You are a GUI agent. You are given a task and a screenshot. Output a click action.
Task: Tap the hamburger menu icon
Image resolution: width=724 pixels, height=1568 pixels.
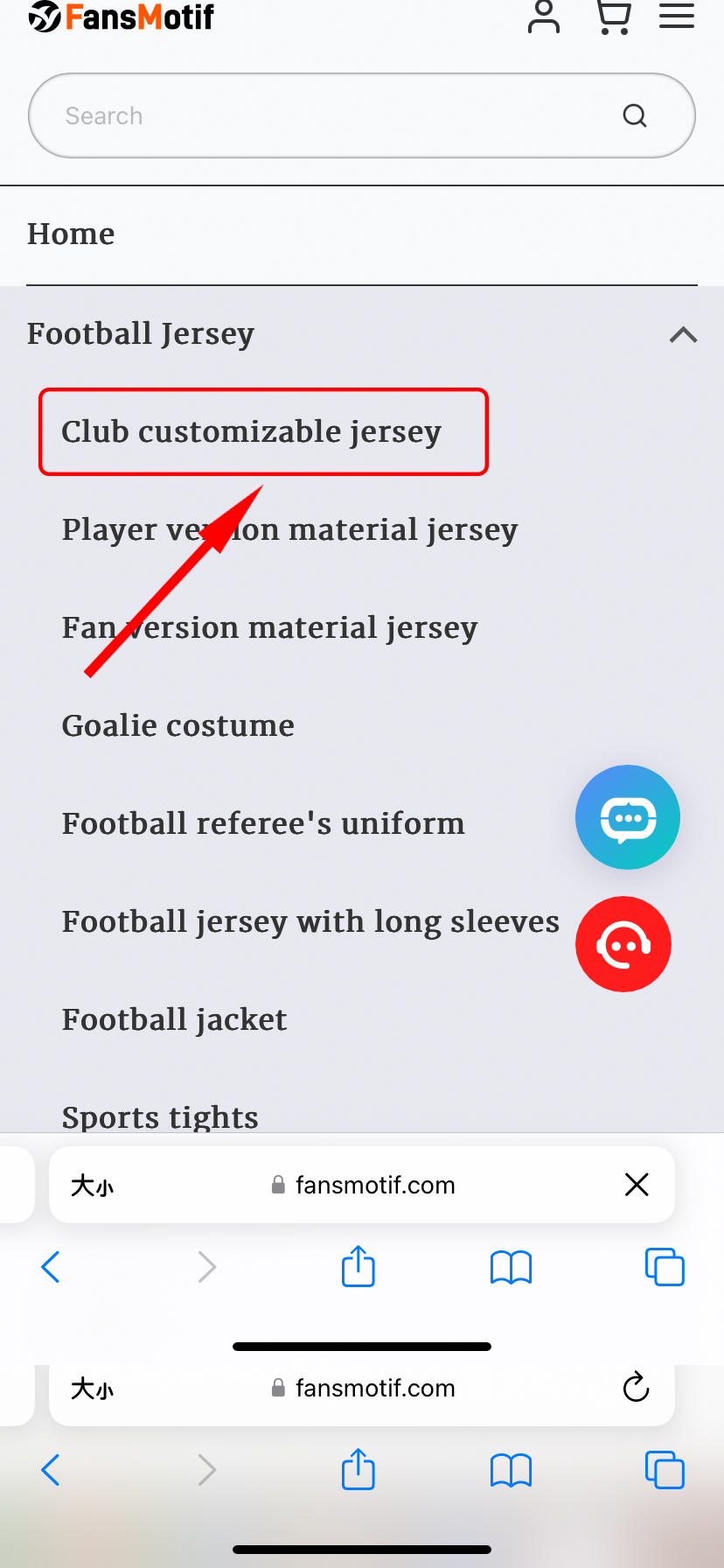coord(676,17)
